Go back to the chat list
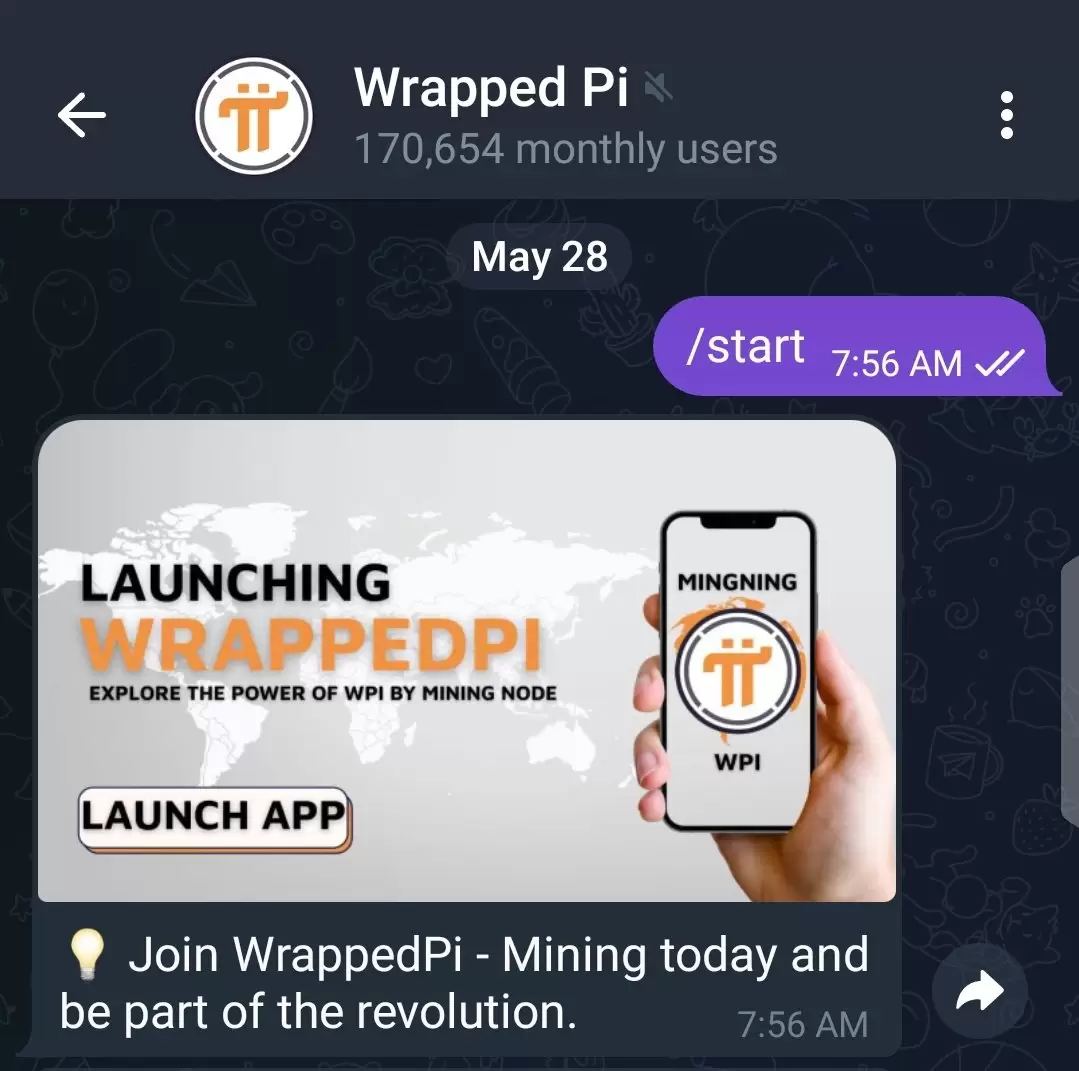 tap(82, 116)
